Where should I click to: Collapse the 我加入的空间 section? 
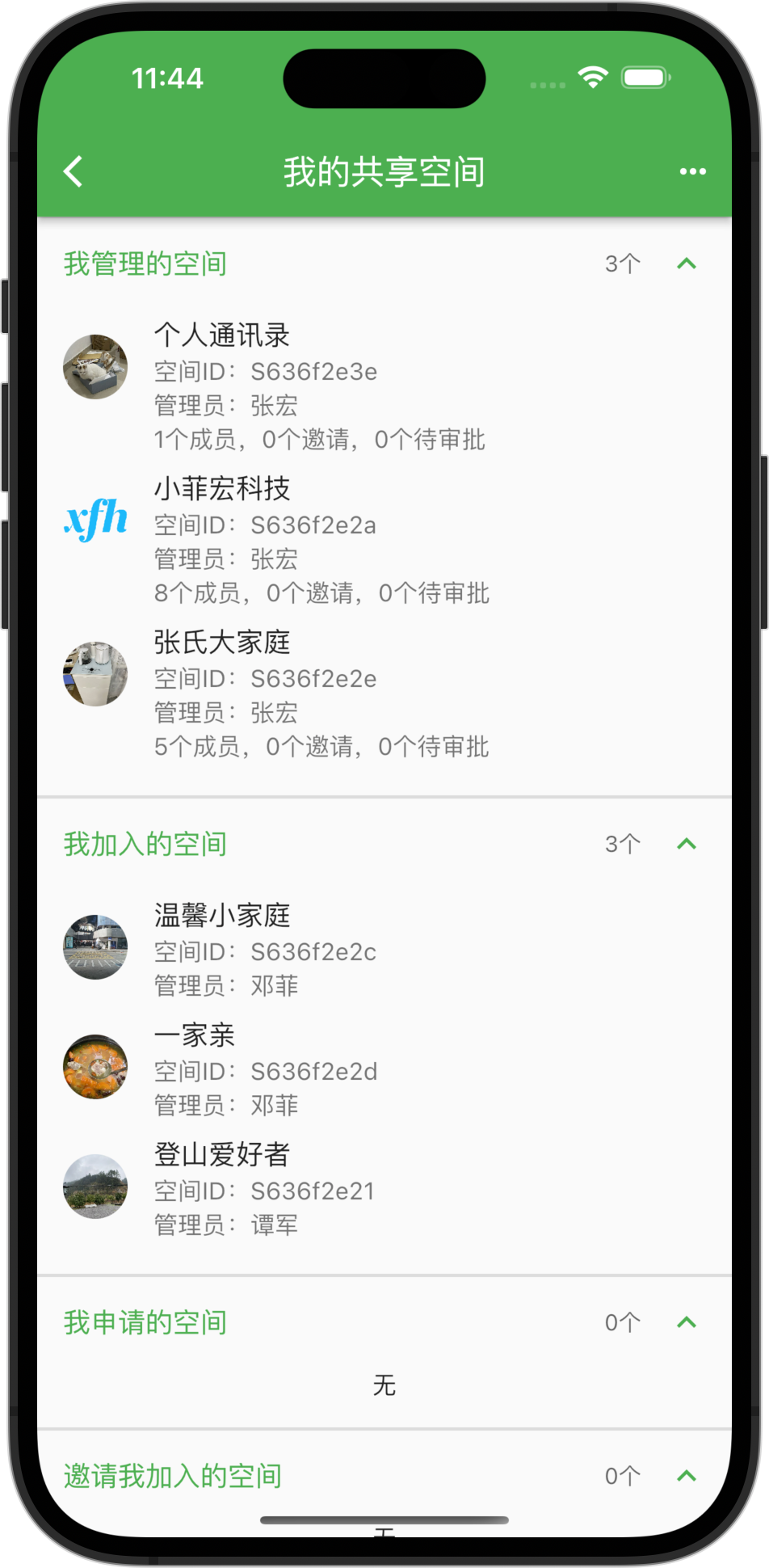[x=686, y=844]
